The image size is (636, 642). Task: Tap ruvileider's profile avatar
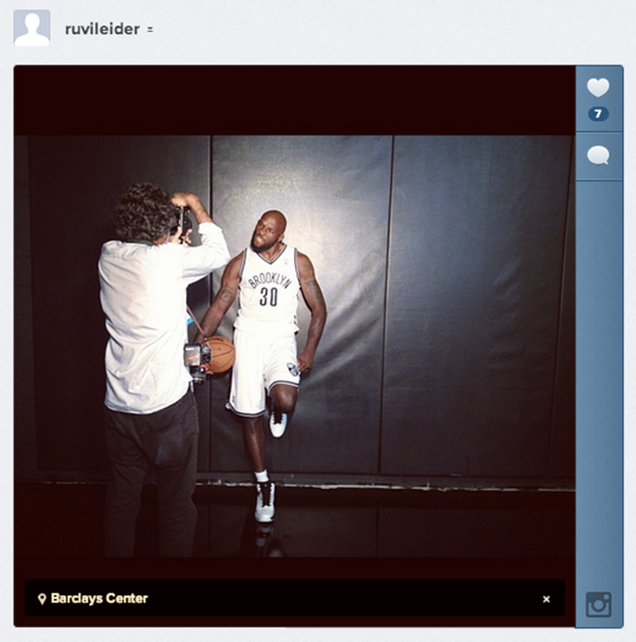tap(32, 28)
